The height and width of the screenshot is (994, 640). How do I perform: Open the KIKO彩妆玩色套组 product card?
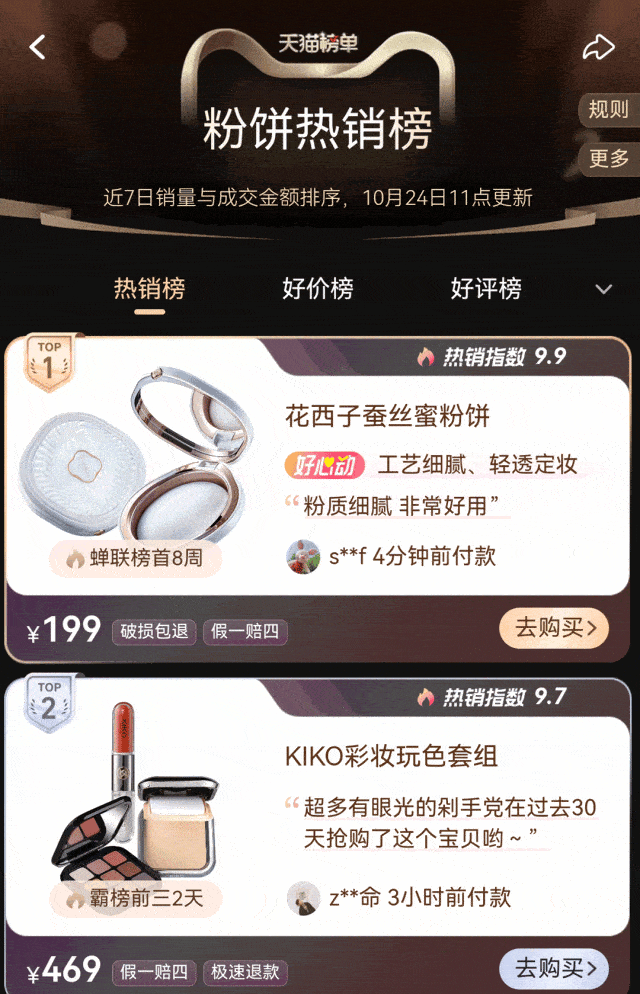pyautogui.click(x=392, y=756)
